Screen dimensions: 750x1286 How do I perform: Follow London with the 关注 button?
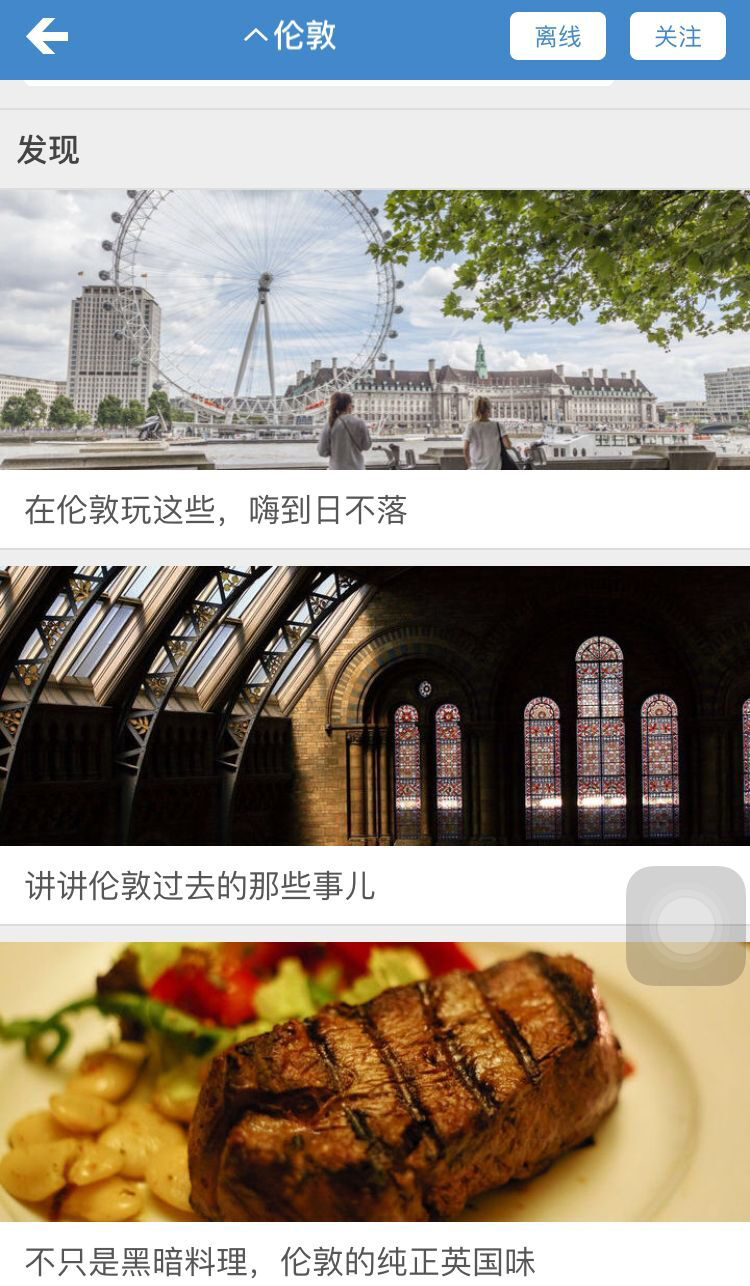[x=678, y=36]
